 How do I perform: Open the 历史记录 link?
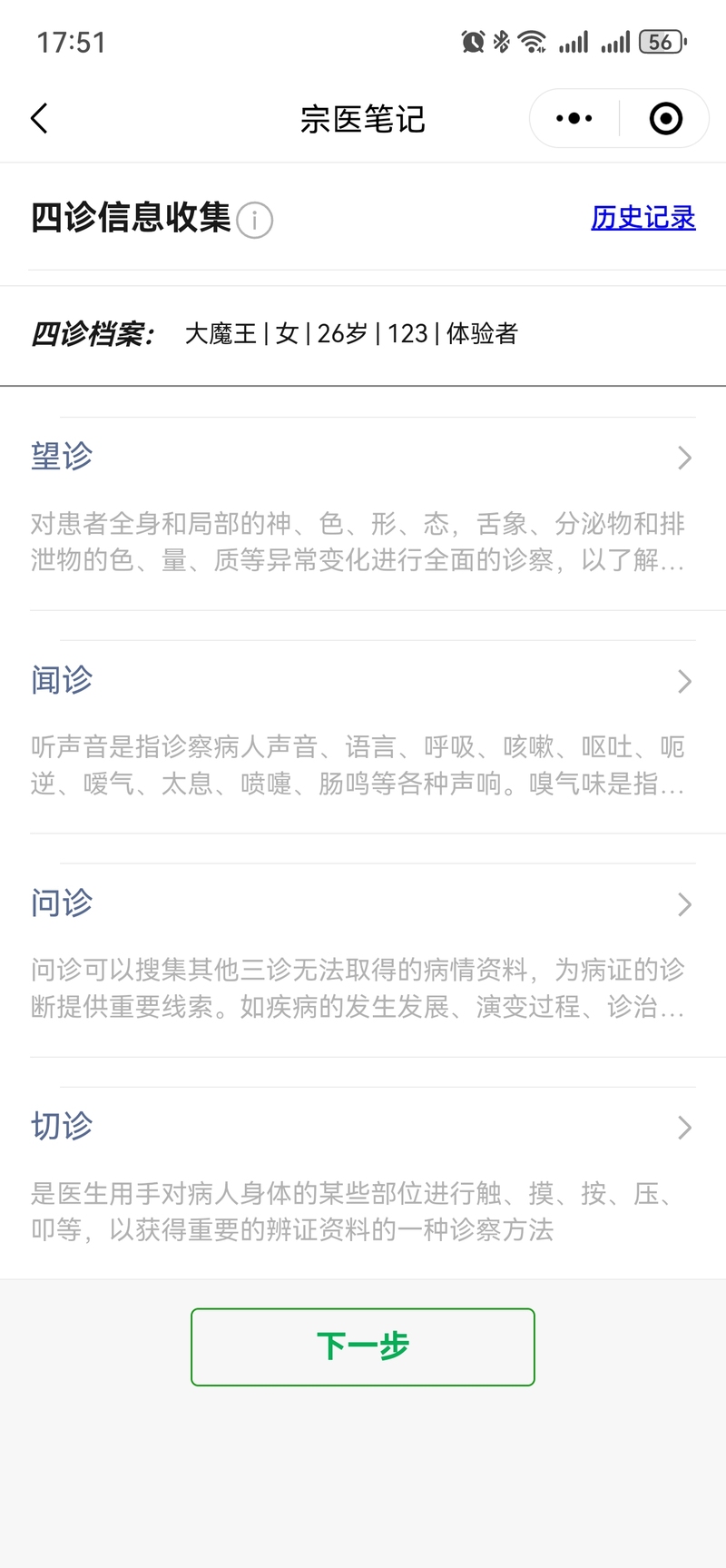click(x=643, y=218)
